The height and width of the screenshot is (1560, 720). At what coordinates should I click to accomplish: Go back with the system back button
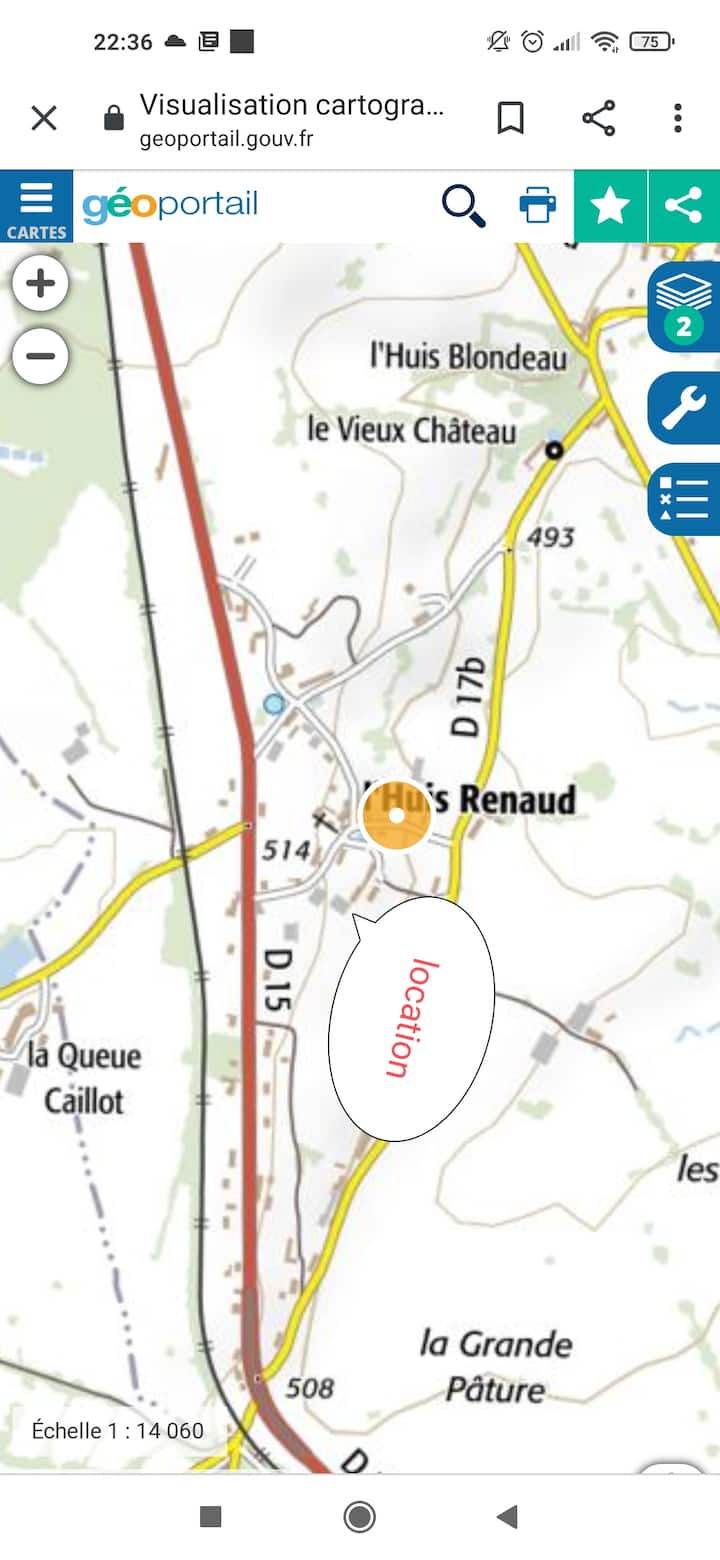(508, 1517)
